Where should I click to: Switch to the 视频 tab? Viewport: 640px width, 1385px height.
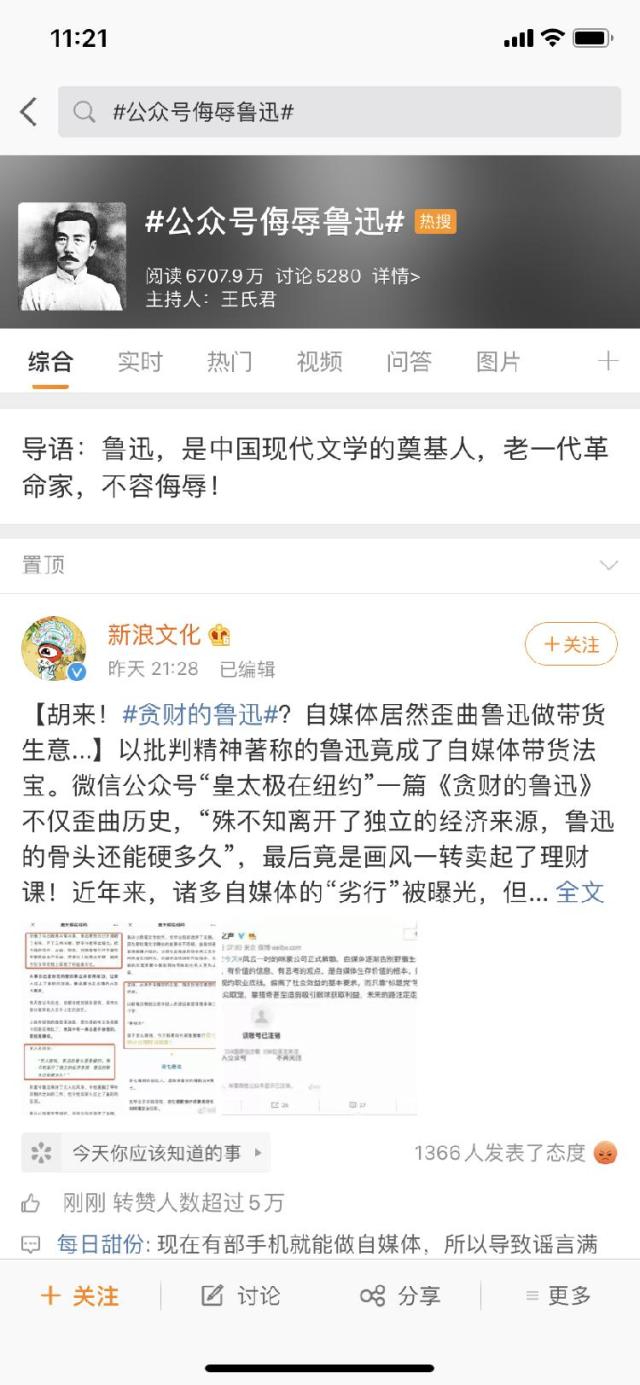click(319, 362)
